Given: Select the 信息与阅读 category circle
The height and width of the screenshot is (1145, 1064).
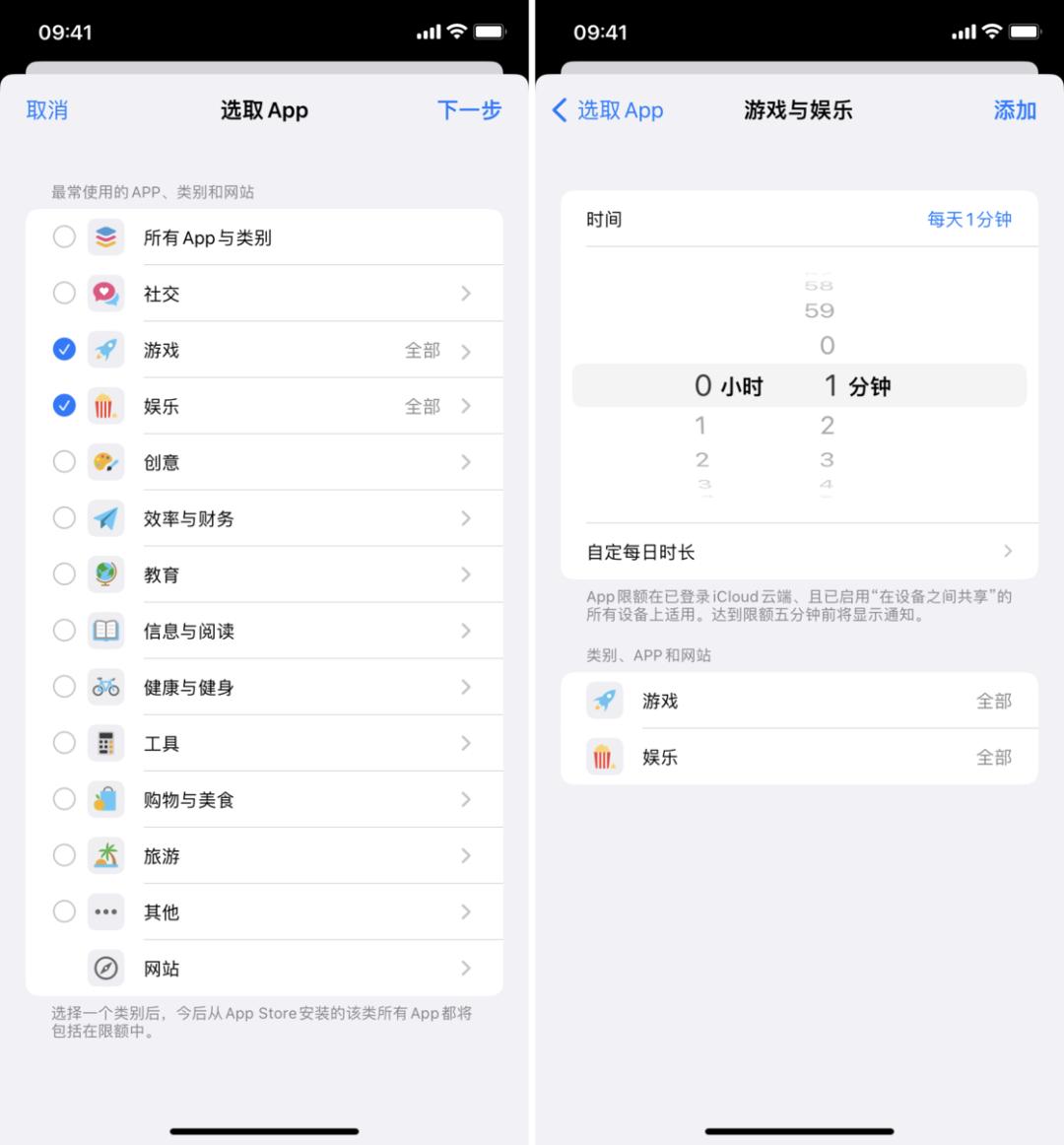Looking at the screenshot, I should tap(64, 631).
